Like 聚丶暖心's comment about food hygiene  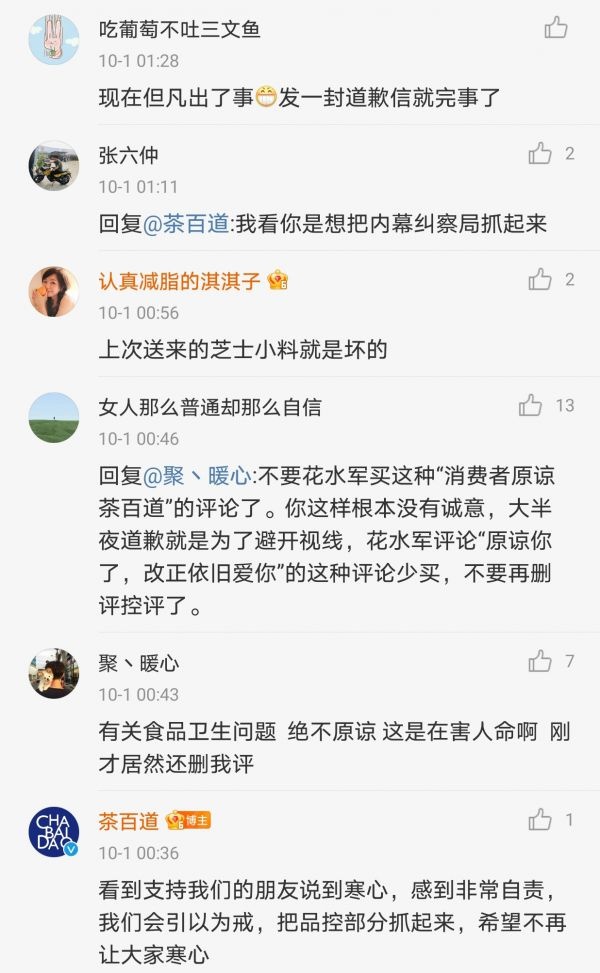[x=540, y=661]
